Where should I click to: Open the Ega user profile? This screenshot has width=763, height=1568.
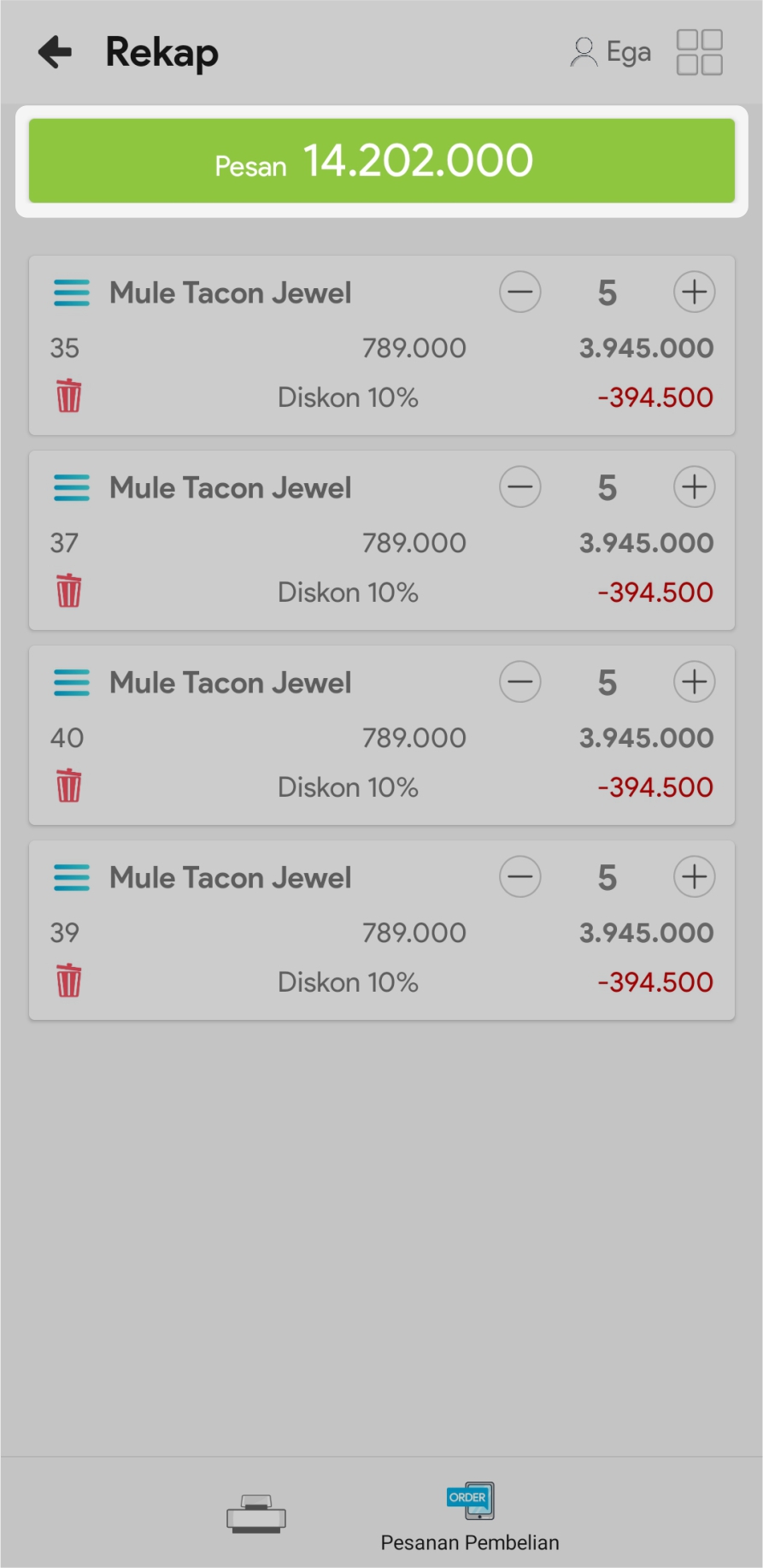click(611, 52)
